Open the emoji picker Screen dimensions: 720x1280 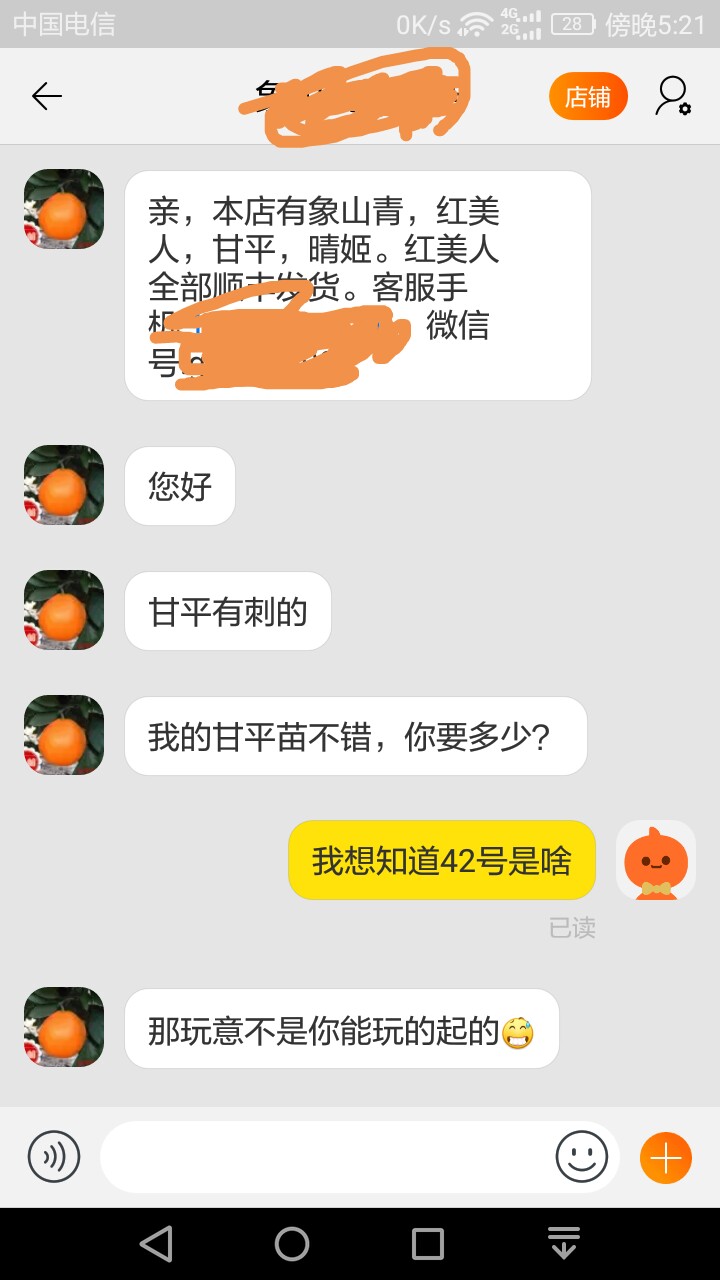[x=581, y=1157]
